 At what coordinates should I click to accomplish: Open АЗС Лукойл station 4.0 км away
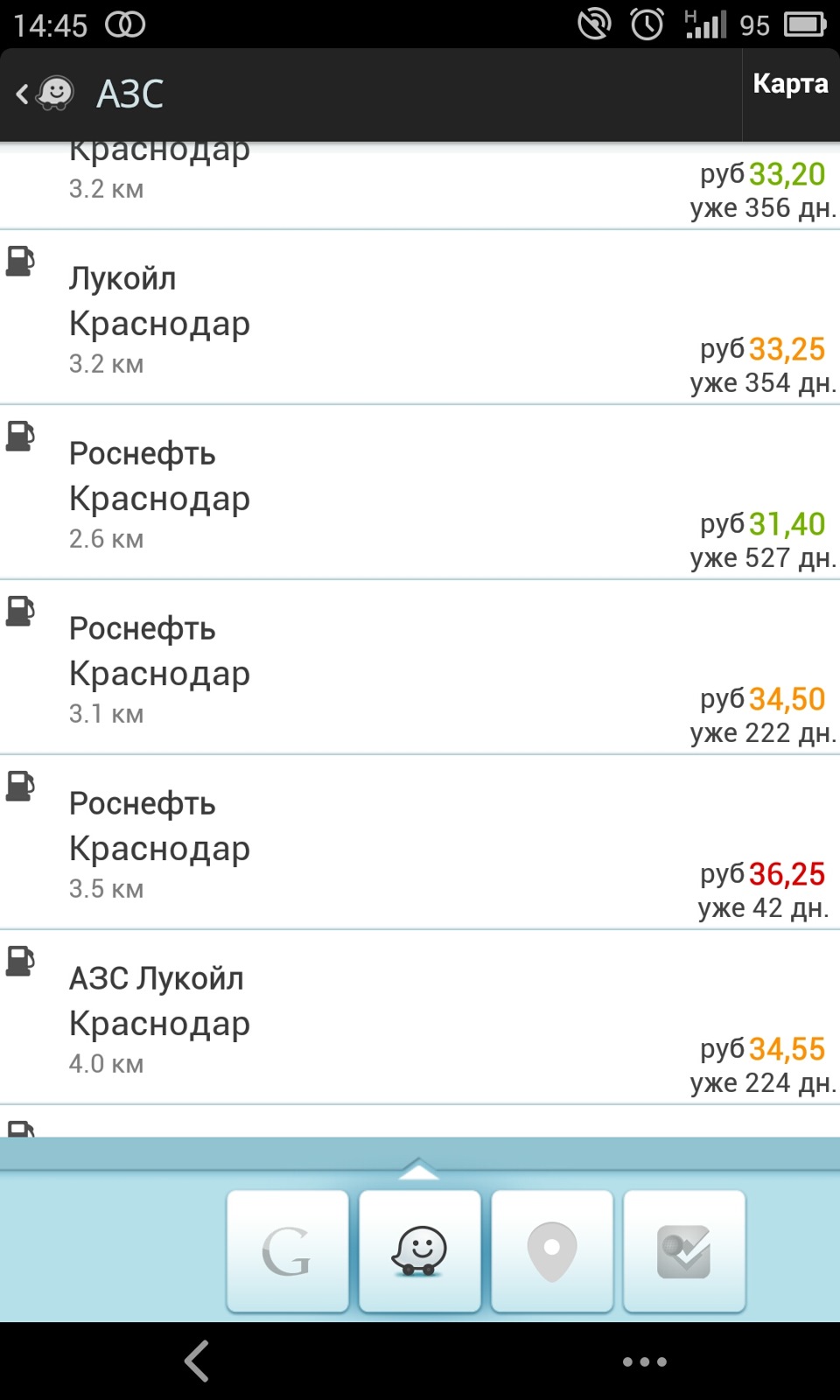(x=420, y=1018)
